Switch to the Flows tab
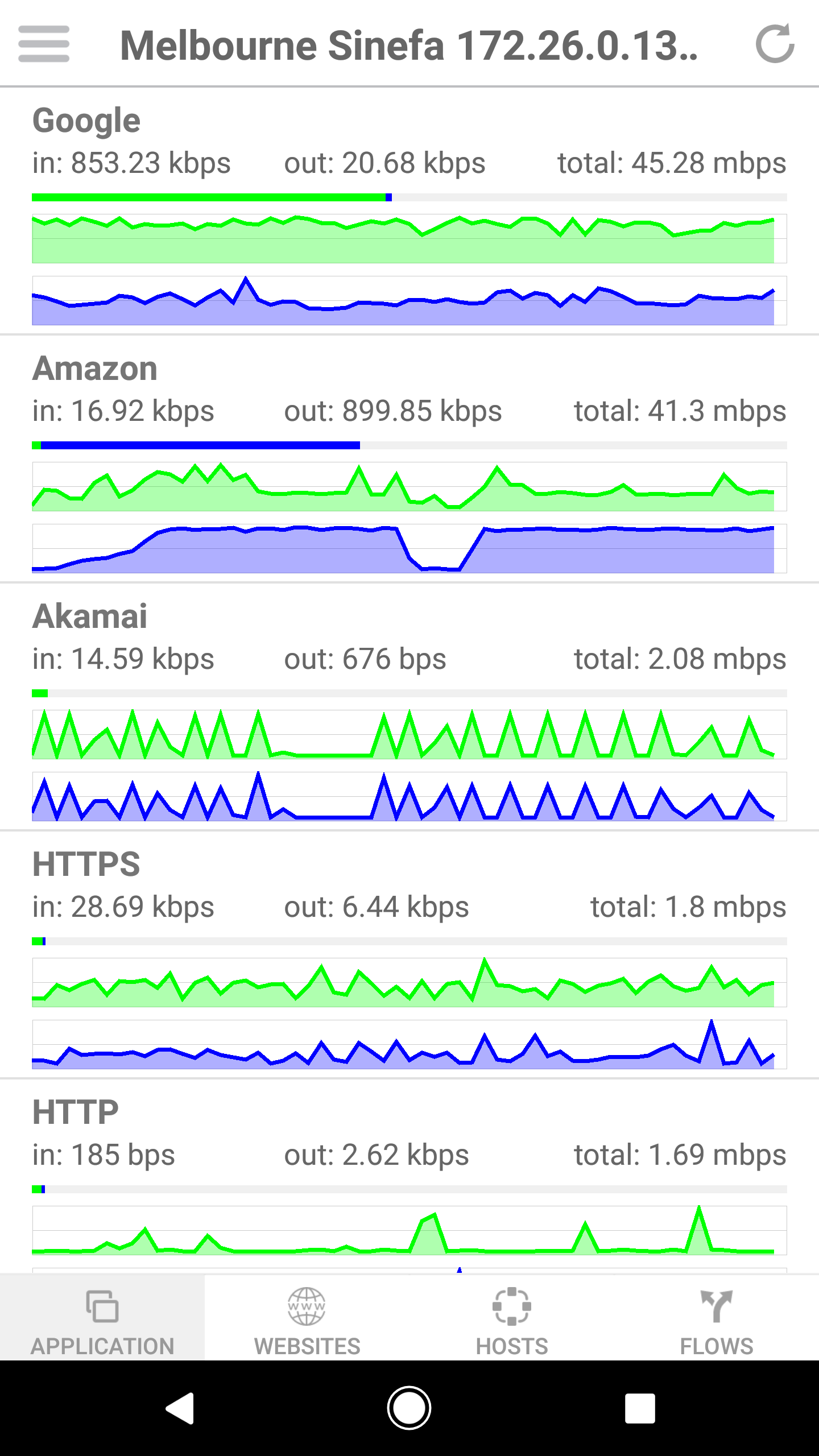The height and width of the screenshot is (1456, 819). click(x=717, y=1318)
